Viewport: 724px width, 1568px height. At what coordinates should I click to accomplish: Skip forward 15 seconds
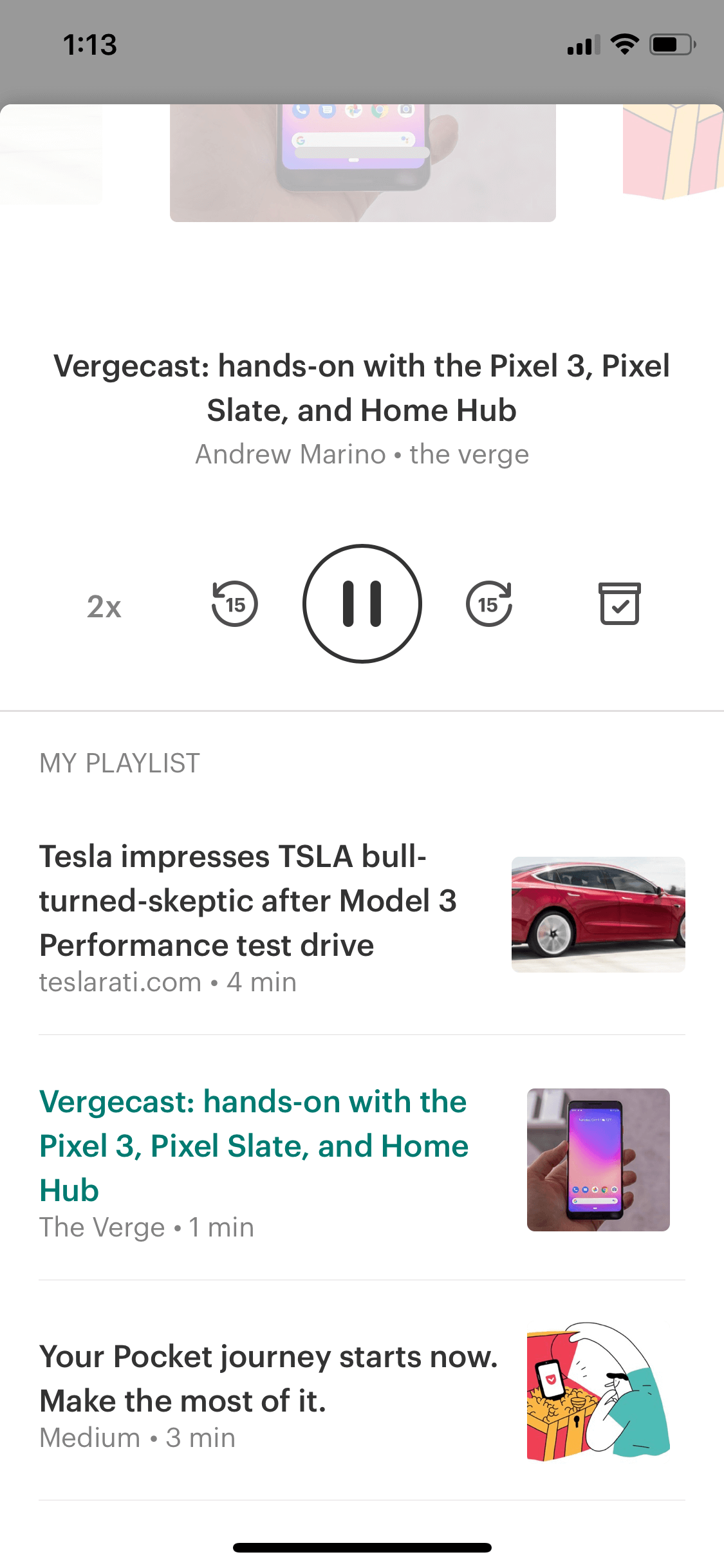pyautogui.click(x=489, y=604)
